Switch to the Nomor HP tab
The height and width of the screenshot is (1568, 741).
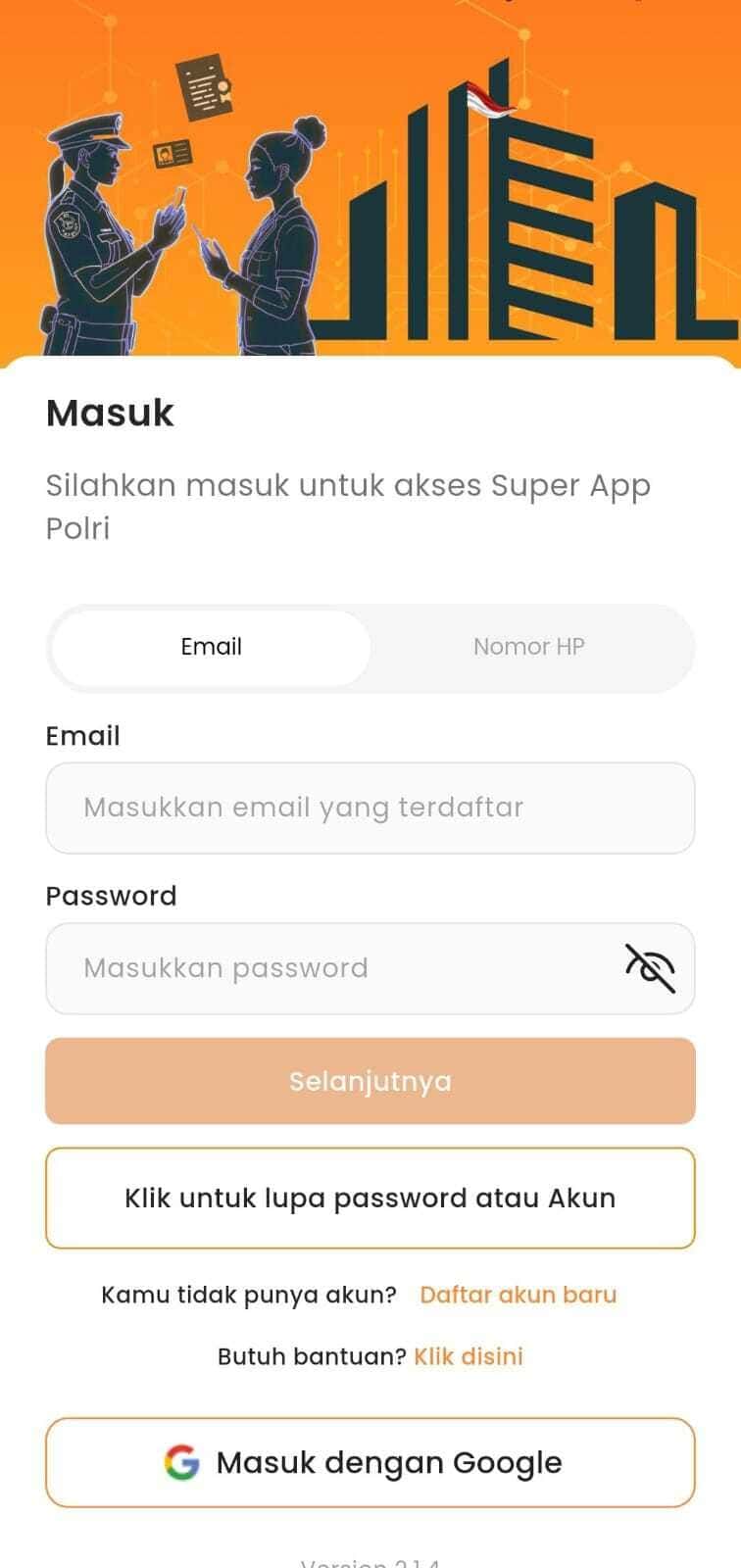click(528, 647)
